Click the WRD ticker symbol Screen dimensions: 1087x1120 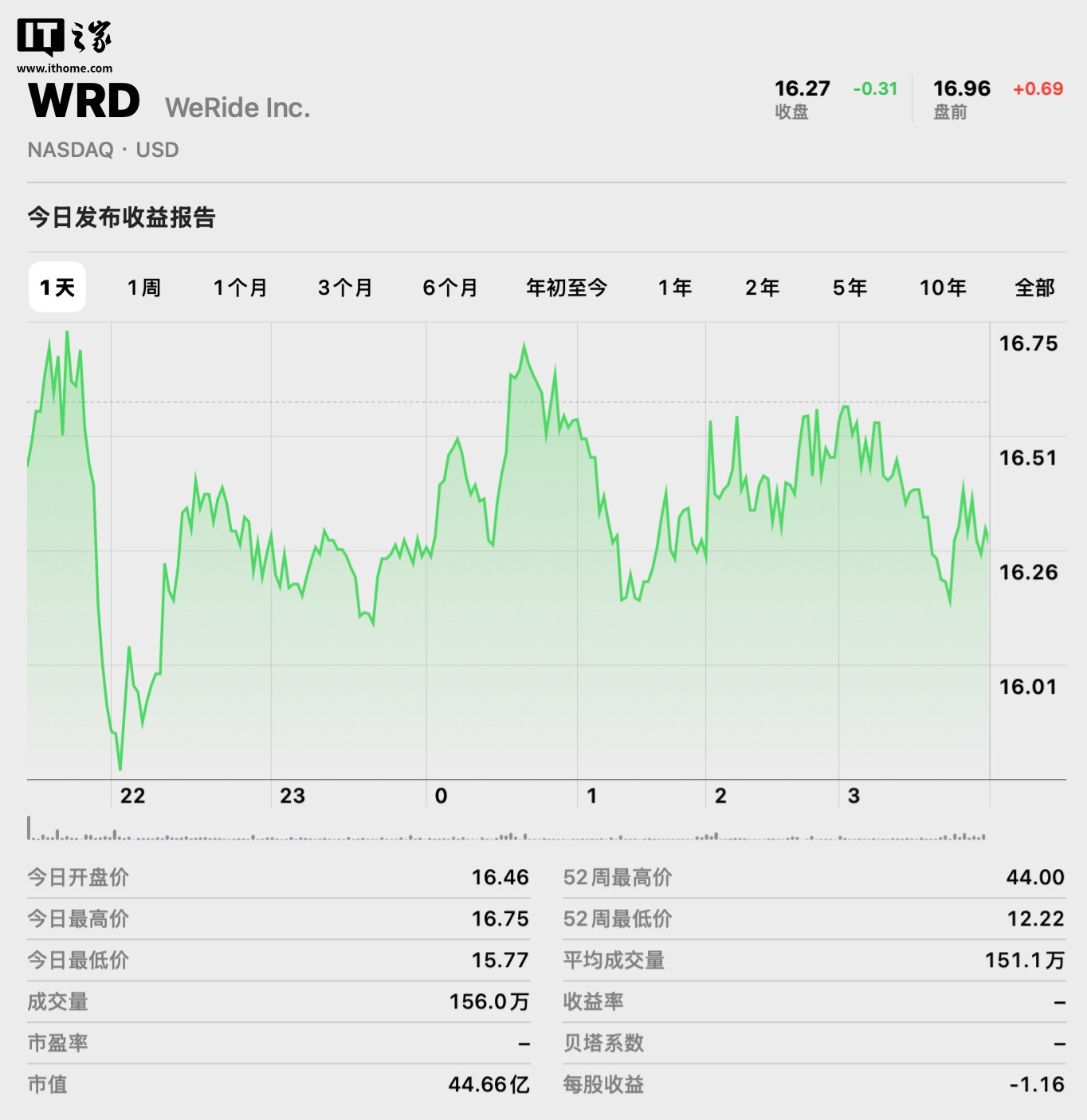82,99
